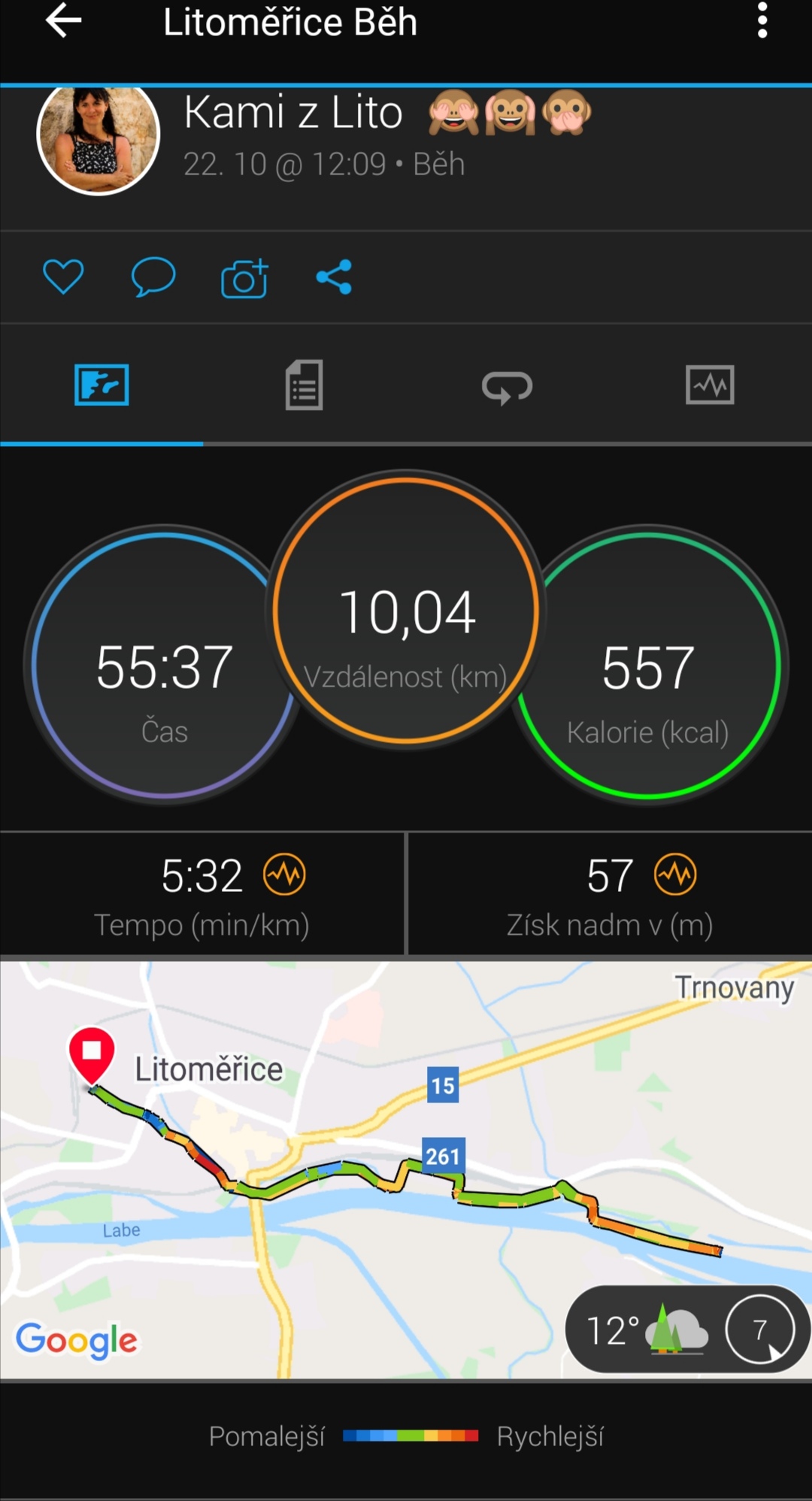Image resolution: width=812 pixels, height=1501 pixels.
Task: Open the route map of Litoměřice
Action: click(x=406, y=1170)
